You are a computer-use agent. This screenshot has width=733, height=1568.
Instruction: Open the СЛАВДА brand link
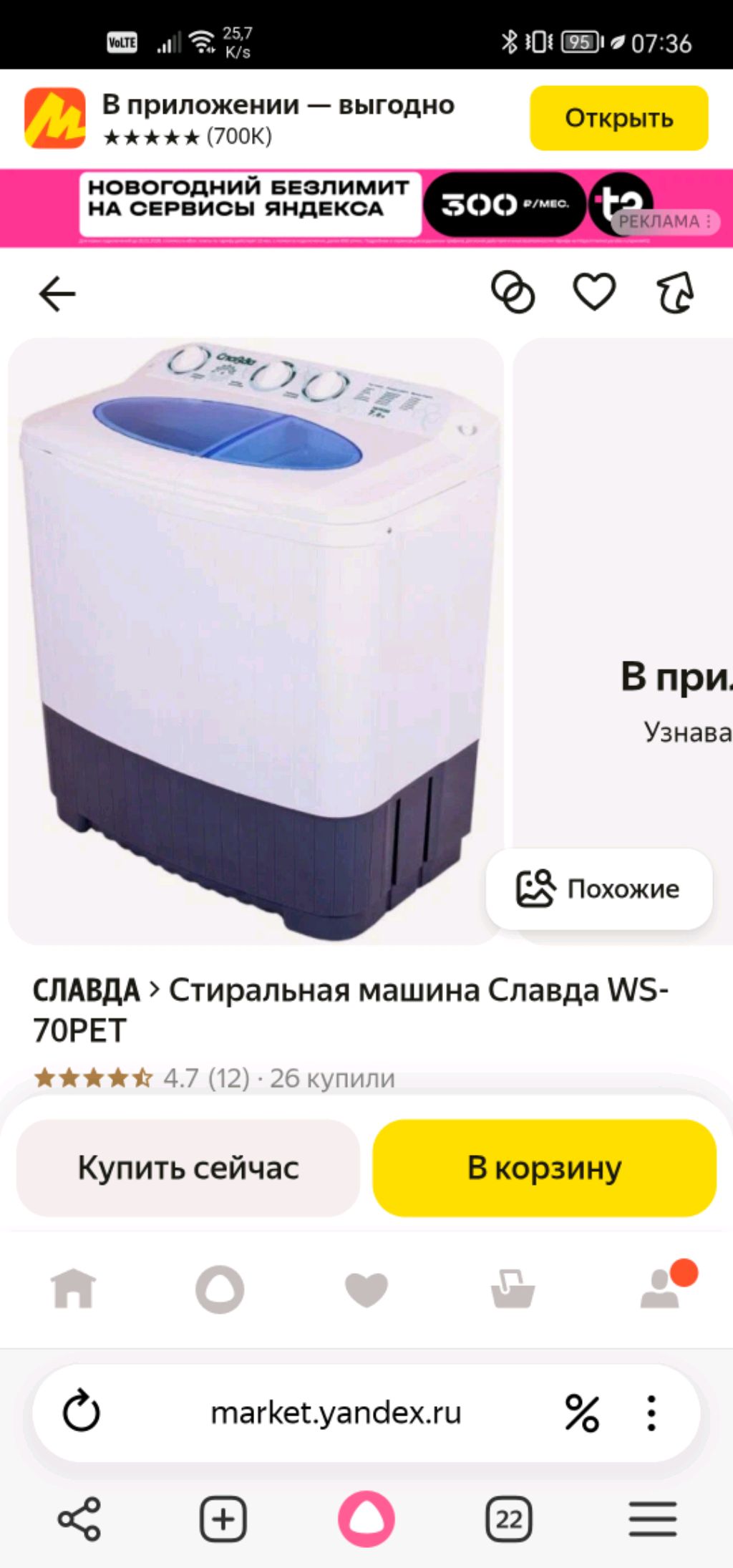click(86, 991)
